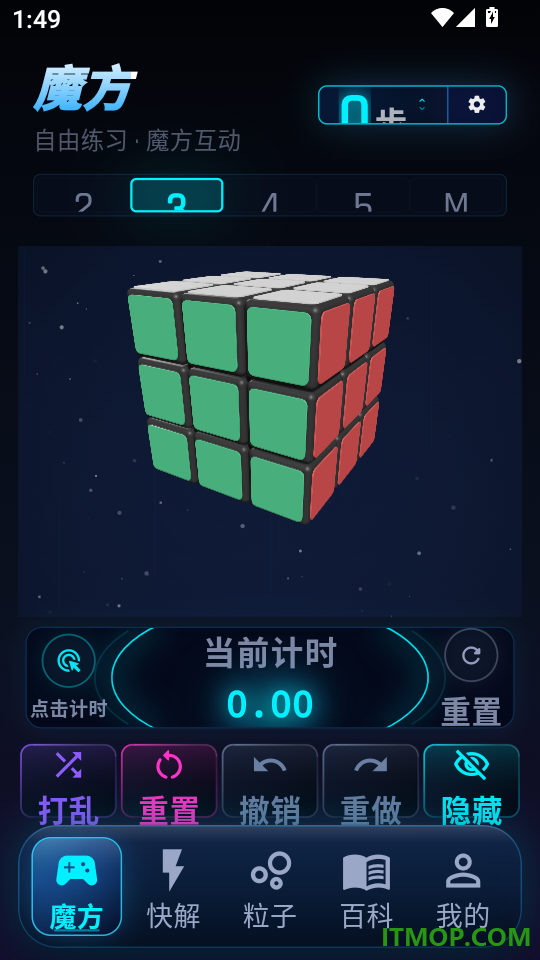This screenshot has height=960, width=540.
Task: Open the 粒子 tab
Action: pyautogui.click(x=270, y=887)
